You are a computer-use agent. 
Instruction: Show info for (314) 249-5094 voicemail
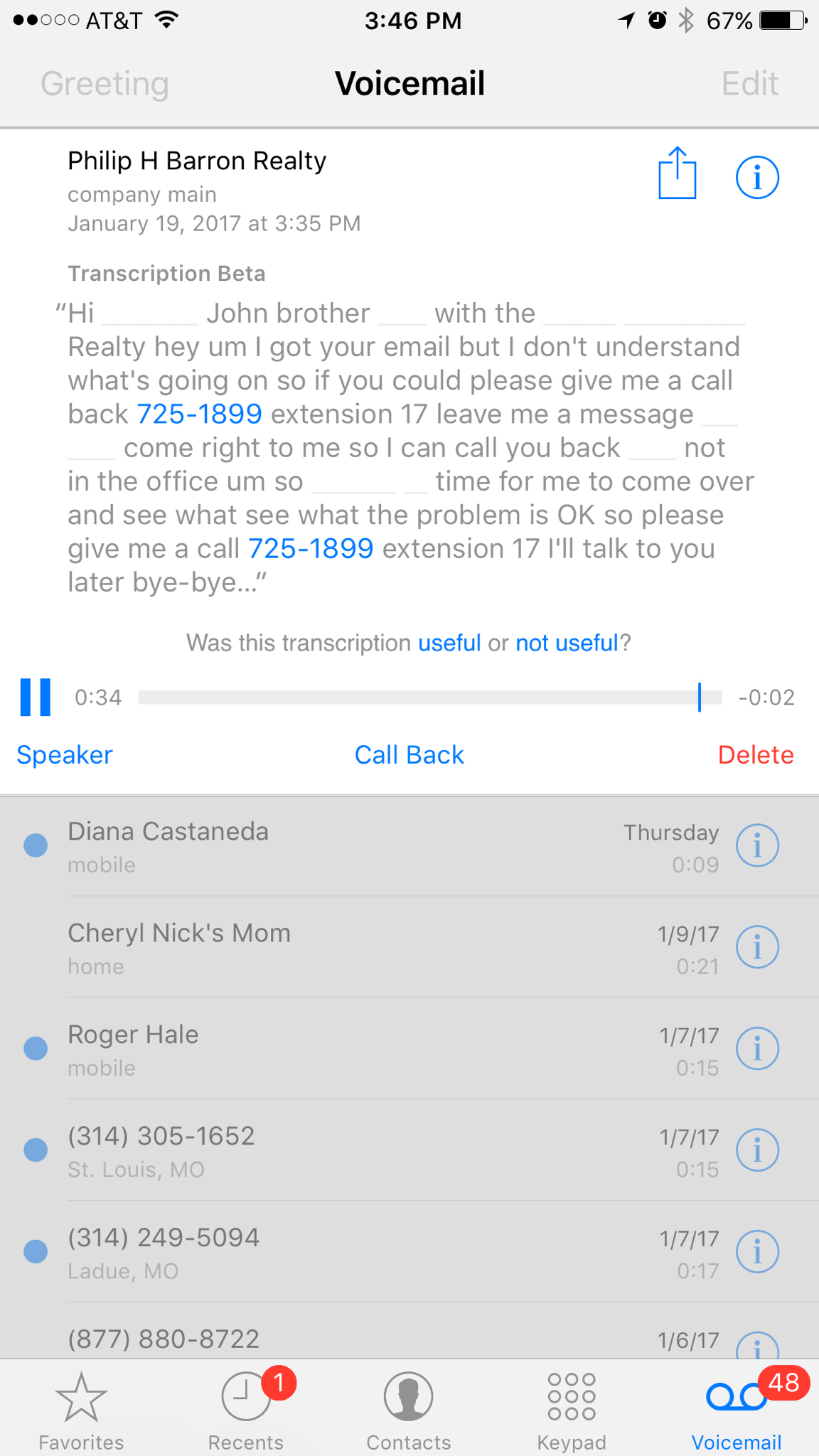[x=757, y=1252]
